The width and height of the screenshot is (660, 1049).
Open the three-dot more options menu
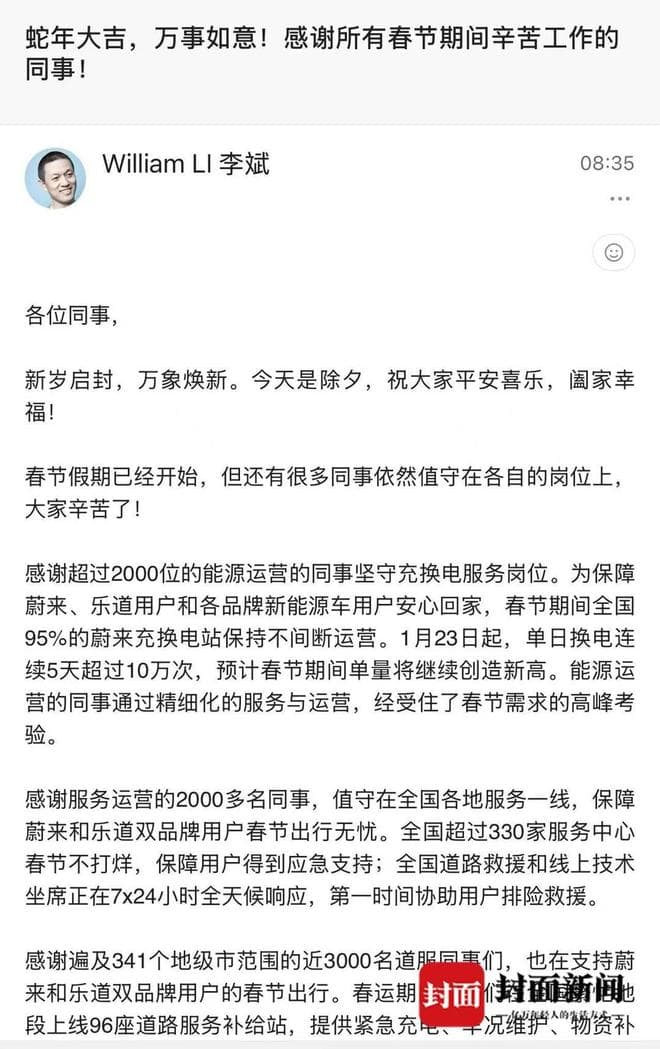620,200
